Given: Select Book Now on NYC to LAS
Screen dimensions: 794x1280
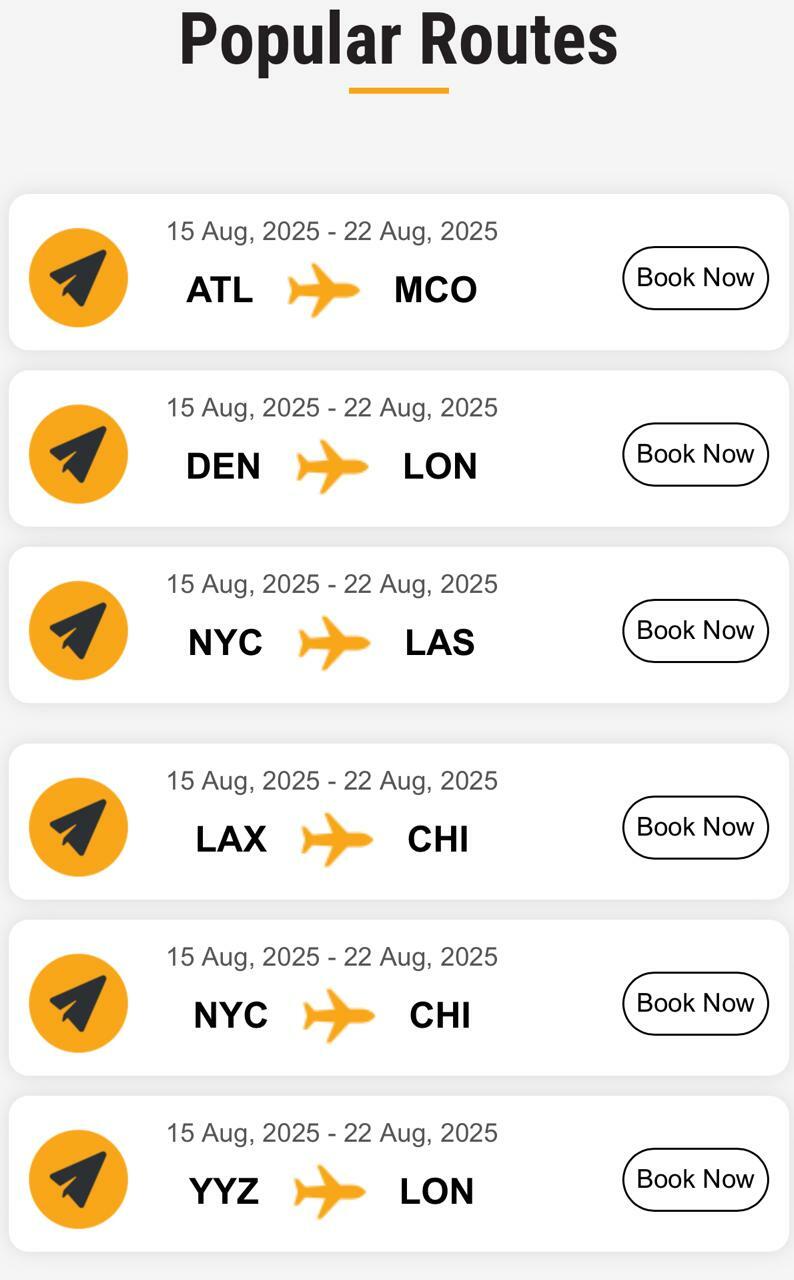Looking at the screenshot, I should (x=695, y=631).
